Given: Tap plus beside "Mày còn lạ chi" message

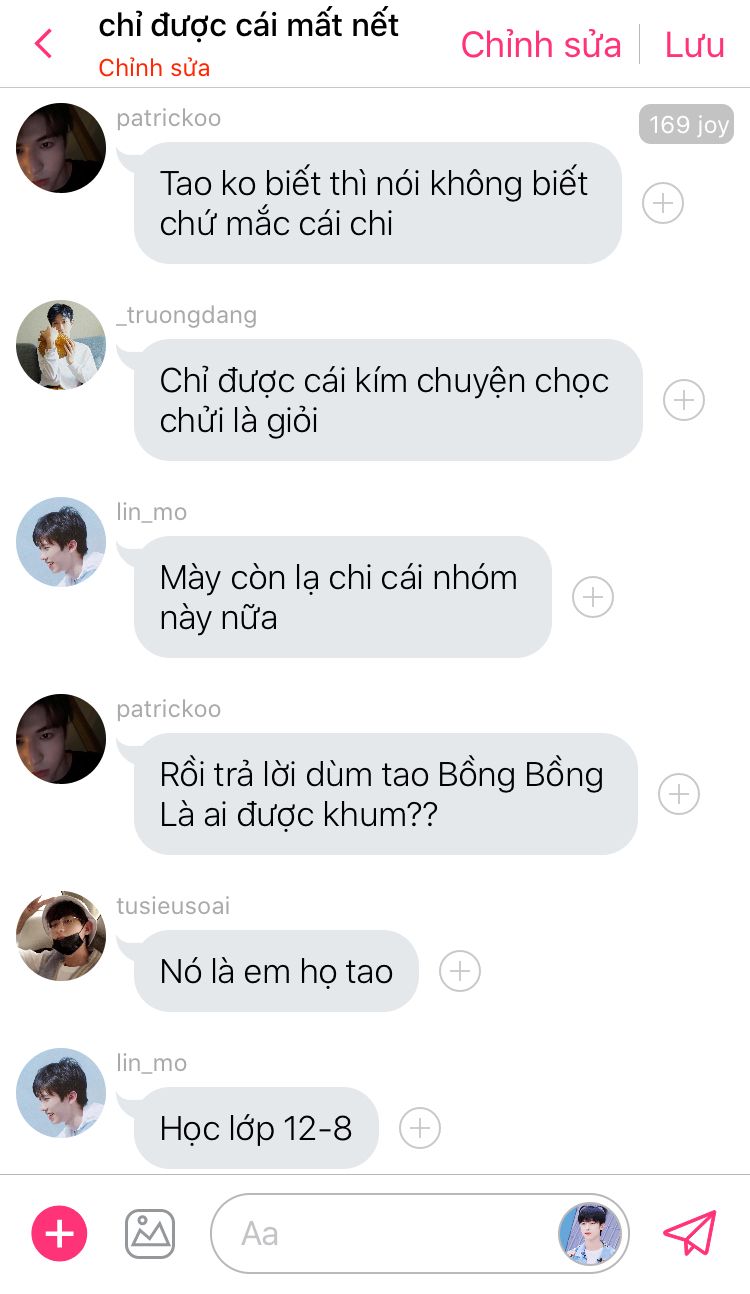Looking at the screenshot, I should point(592,597).
